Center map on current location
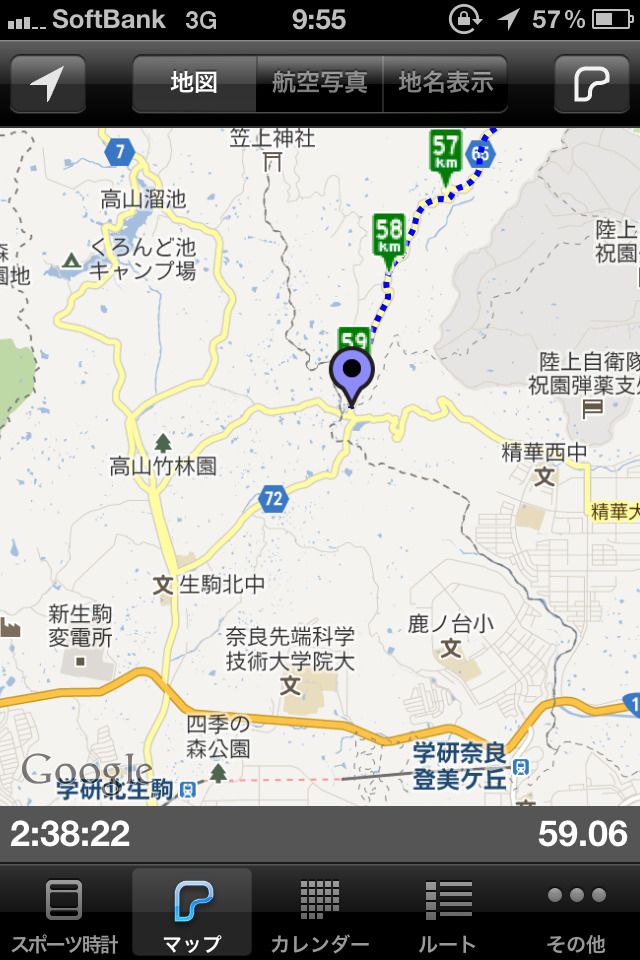Screen dimensions: 640x960 [47, 83]
